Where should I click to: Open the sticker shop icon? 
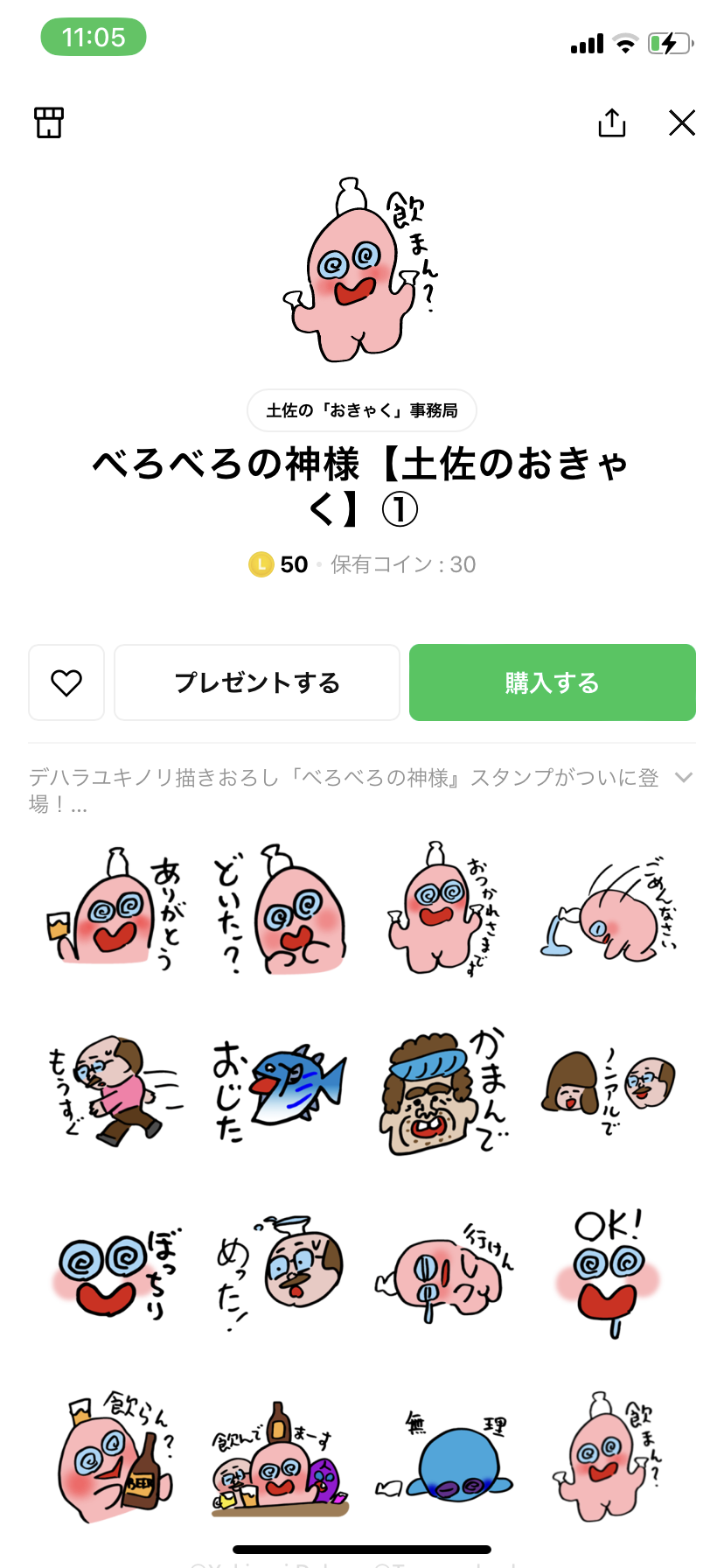[x=49, y=122]
